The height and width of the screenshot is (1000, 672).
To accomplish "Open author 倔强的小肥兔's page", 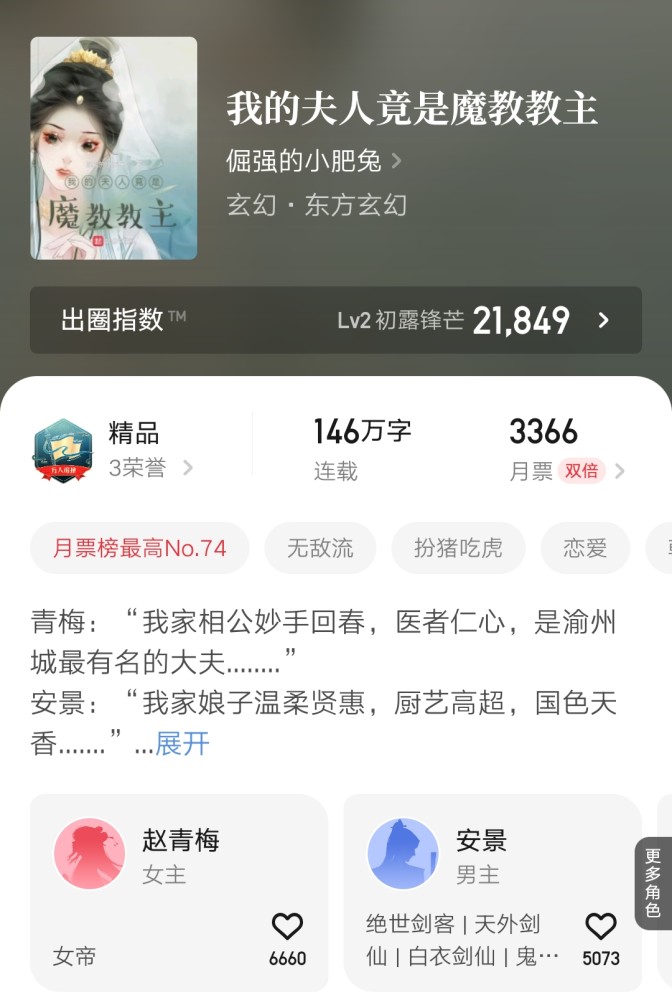I will click(314, 161).
